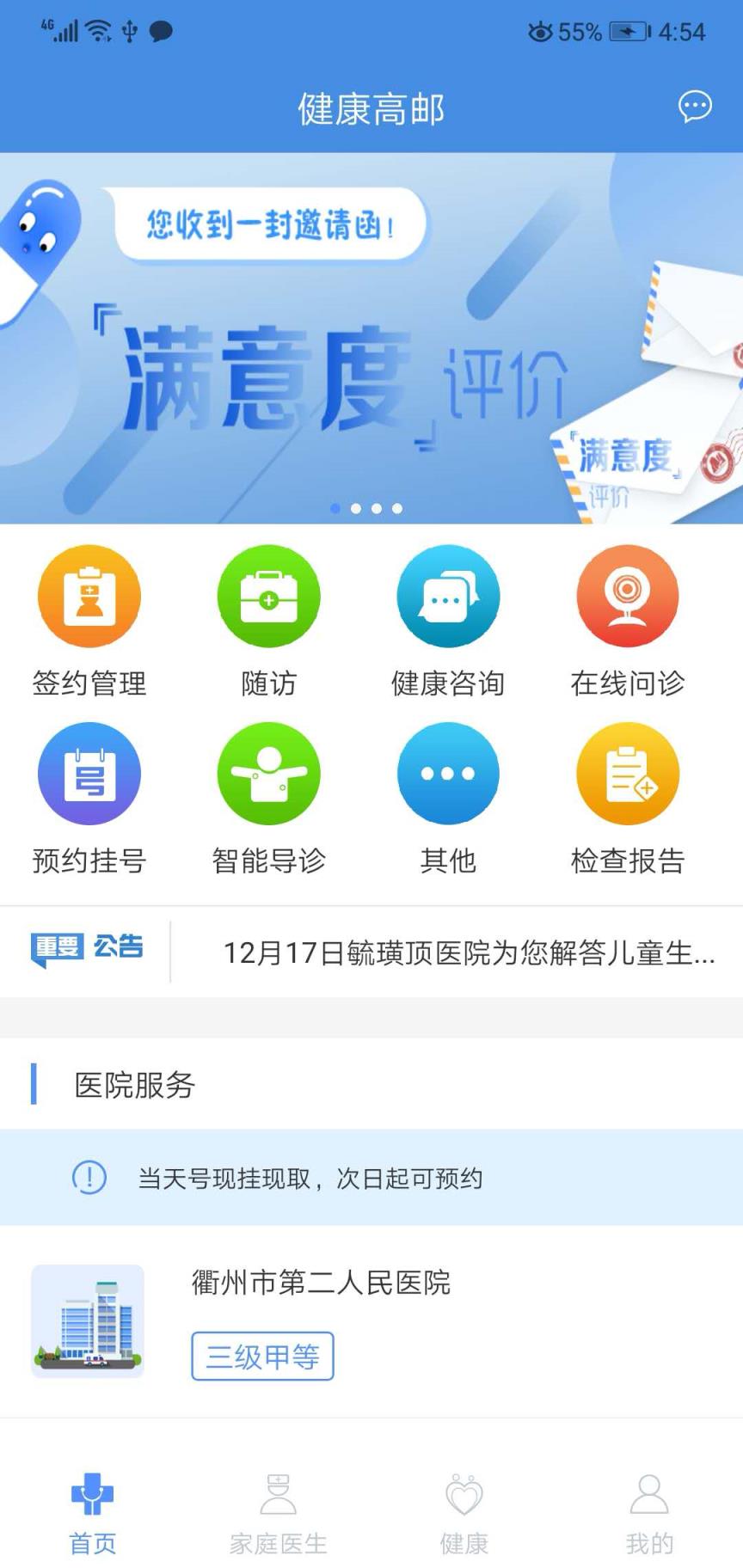Open the message bubble in top bar
The image size is (743, 1568).
(x=693, y=107)
